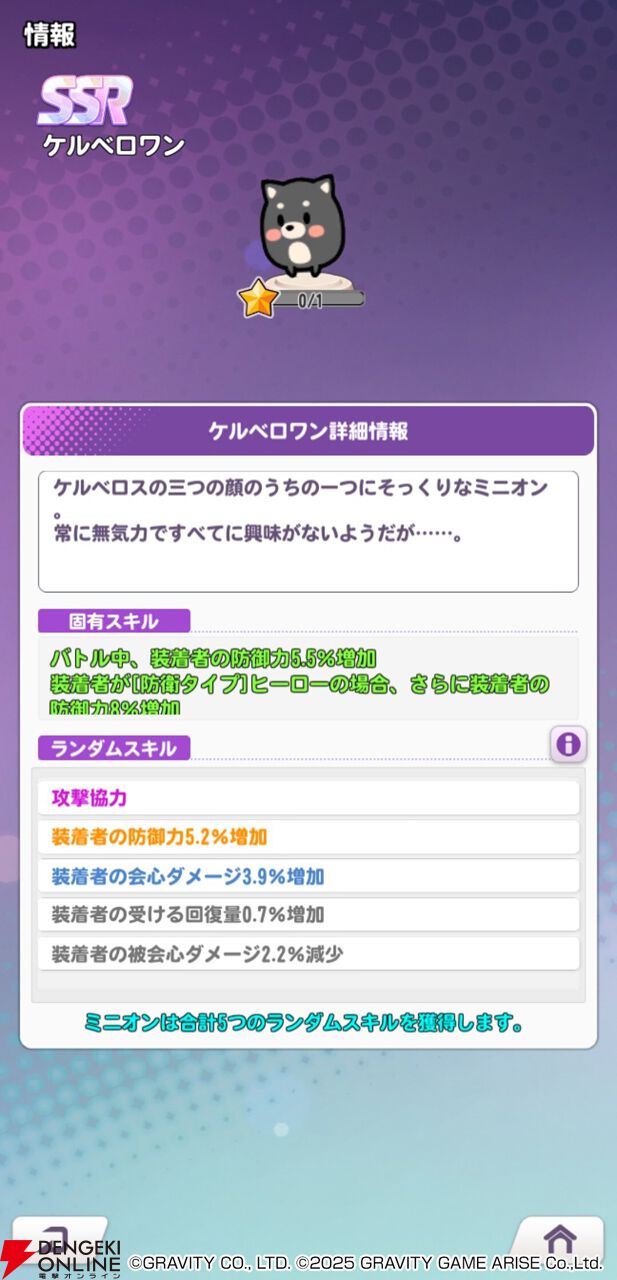This screenshot has width=617, height=1280.
Task: Return to the home screen
Action: (x=559, y=1238)
